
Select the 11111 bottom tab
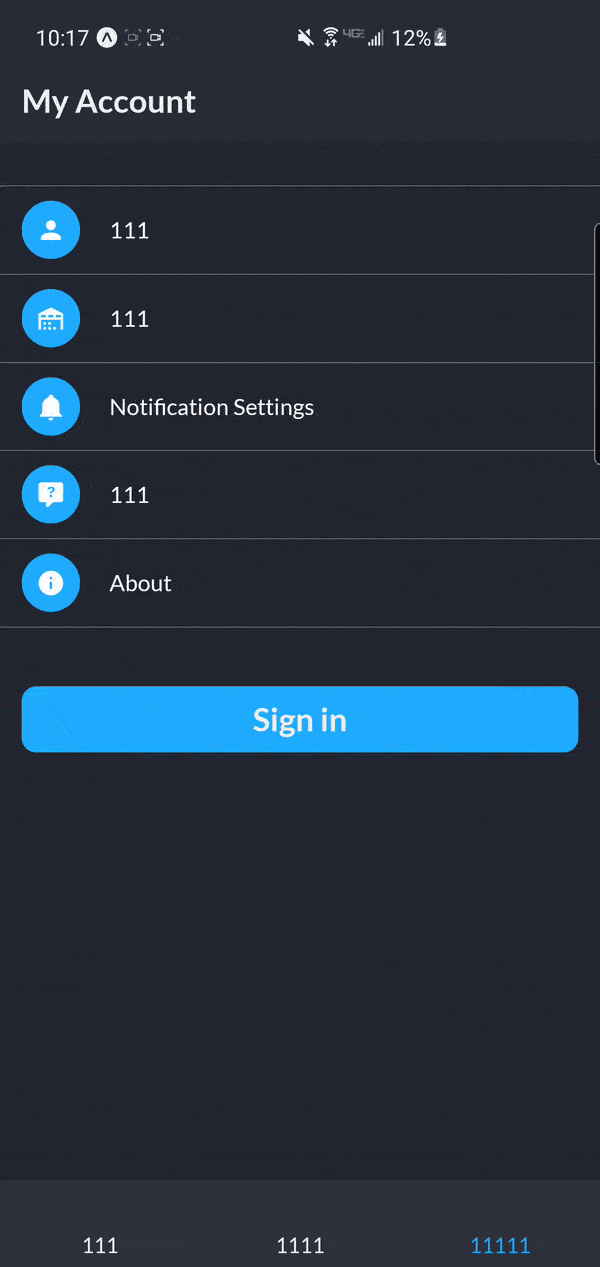pyautogui.click(x=500, y=1245)
